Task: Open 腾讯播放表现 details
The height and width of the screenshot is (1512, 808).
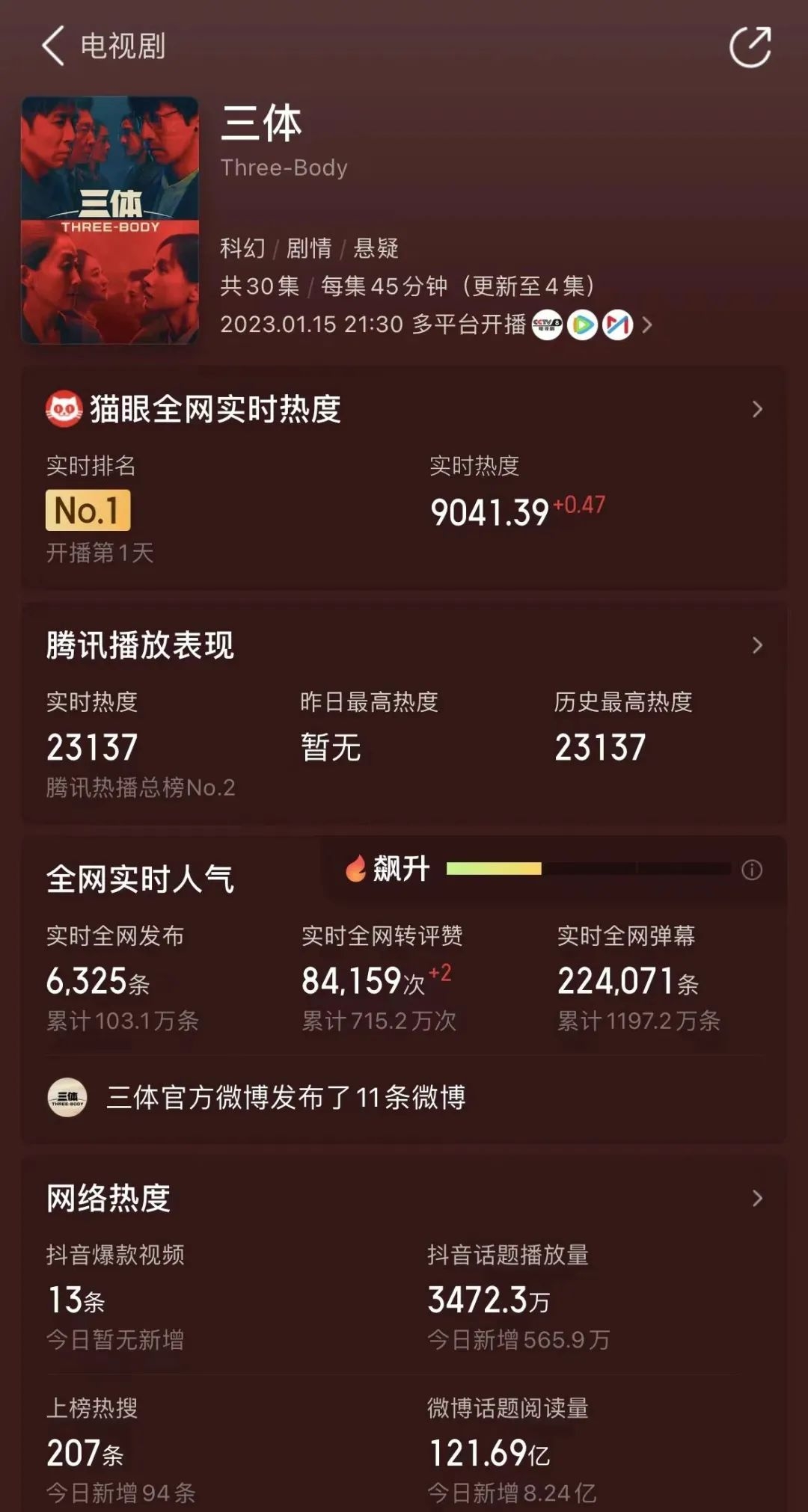Action: [x=756, y=645]
